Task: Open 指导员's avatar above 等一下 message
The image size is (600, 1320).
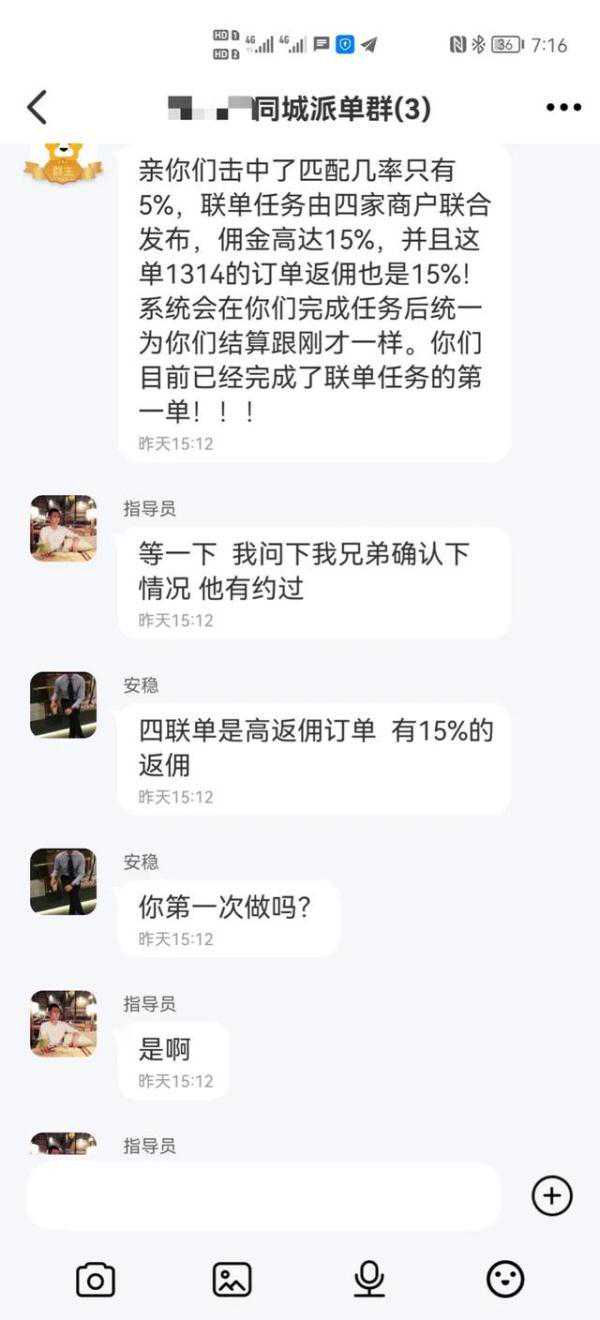Action: tap(63, 528)
